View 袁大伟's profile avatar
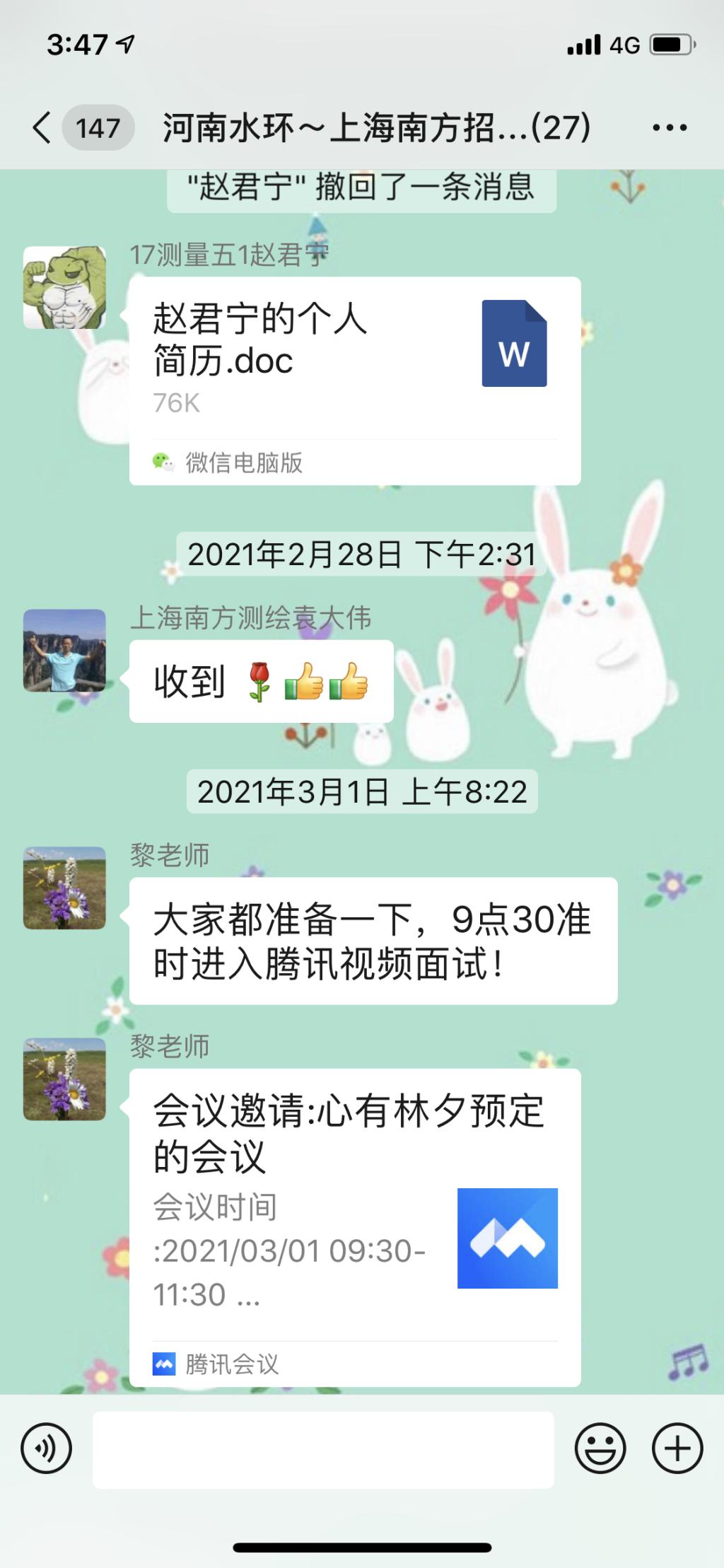 (x=64, y=651)
